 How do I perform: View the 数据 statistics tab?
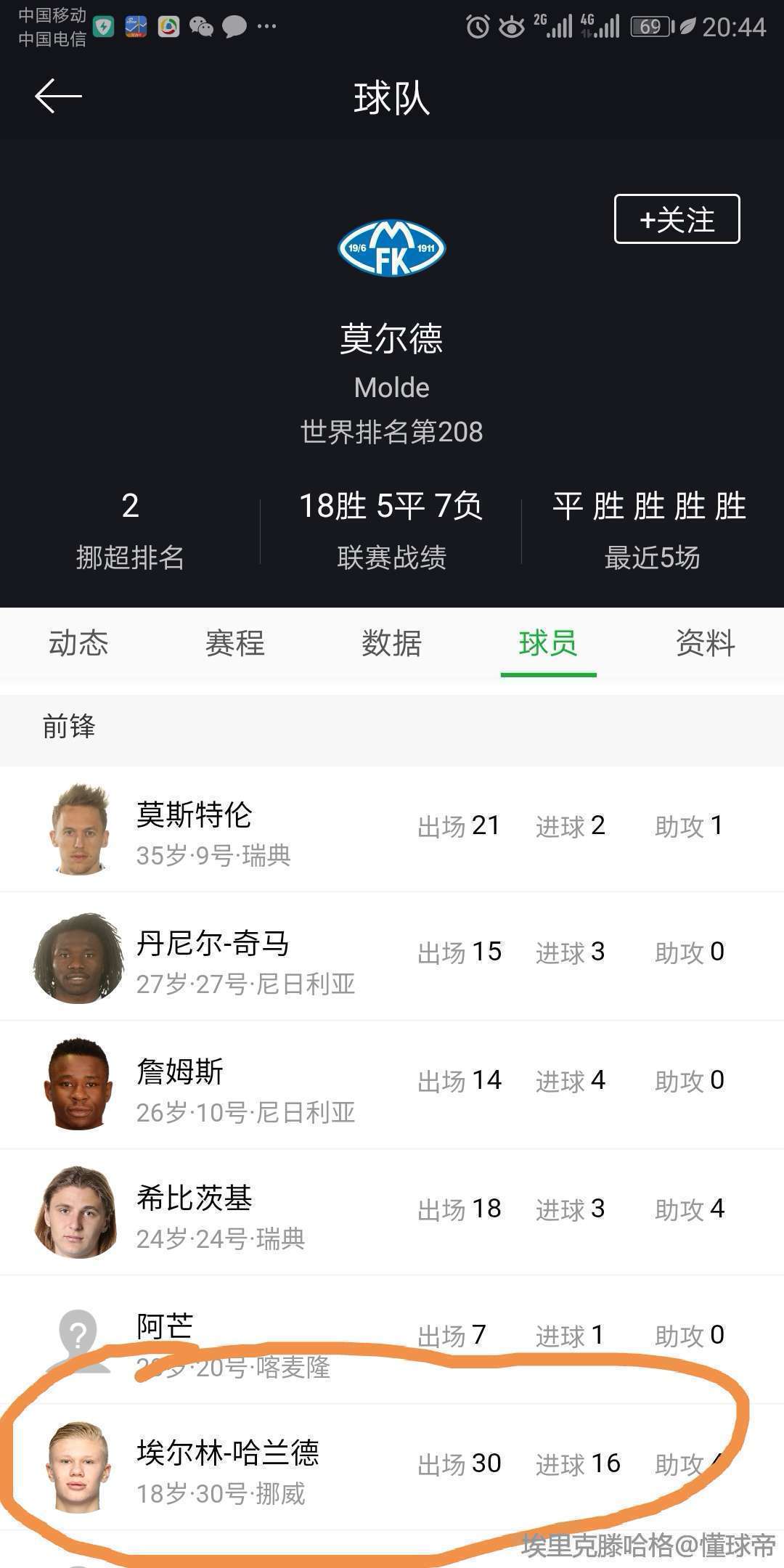click(391, 643)
